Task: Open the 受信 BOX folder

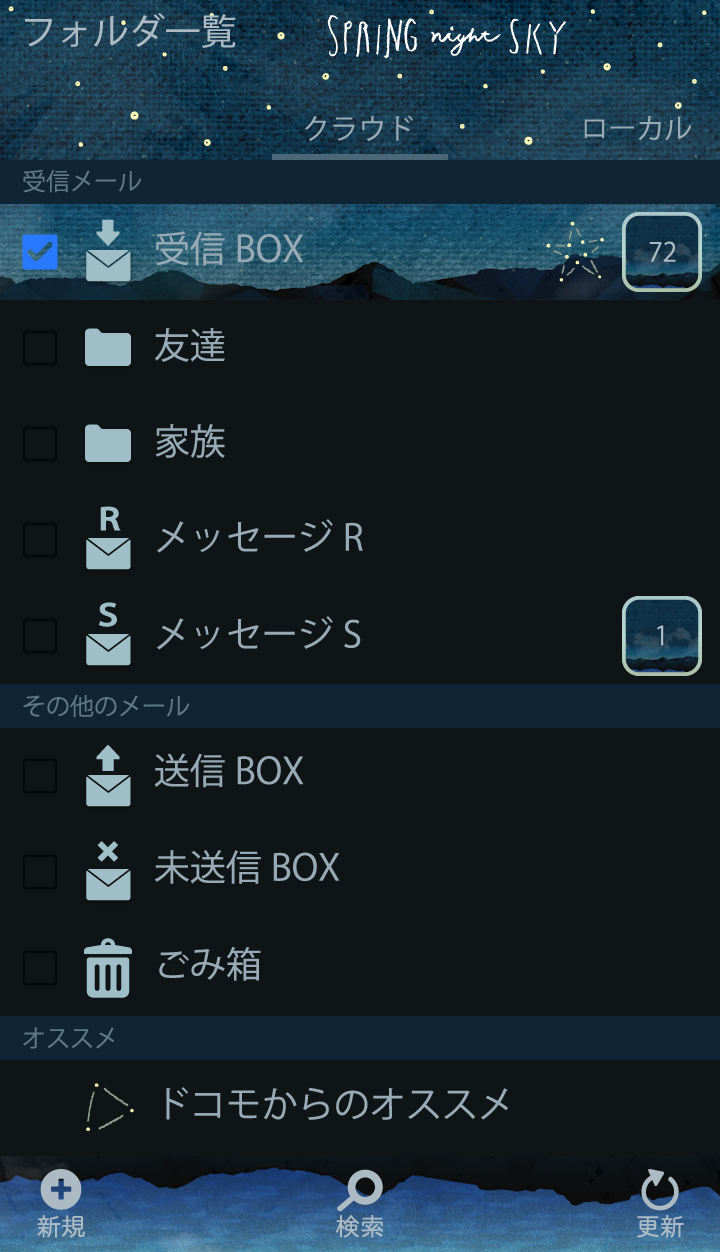Action: [x=228, y=250]
